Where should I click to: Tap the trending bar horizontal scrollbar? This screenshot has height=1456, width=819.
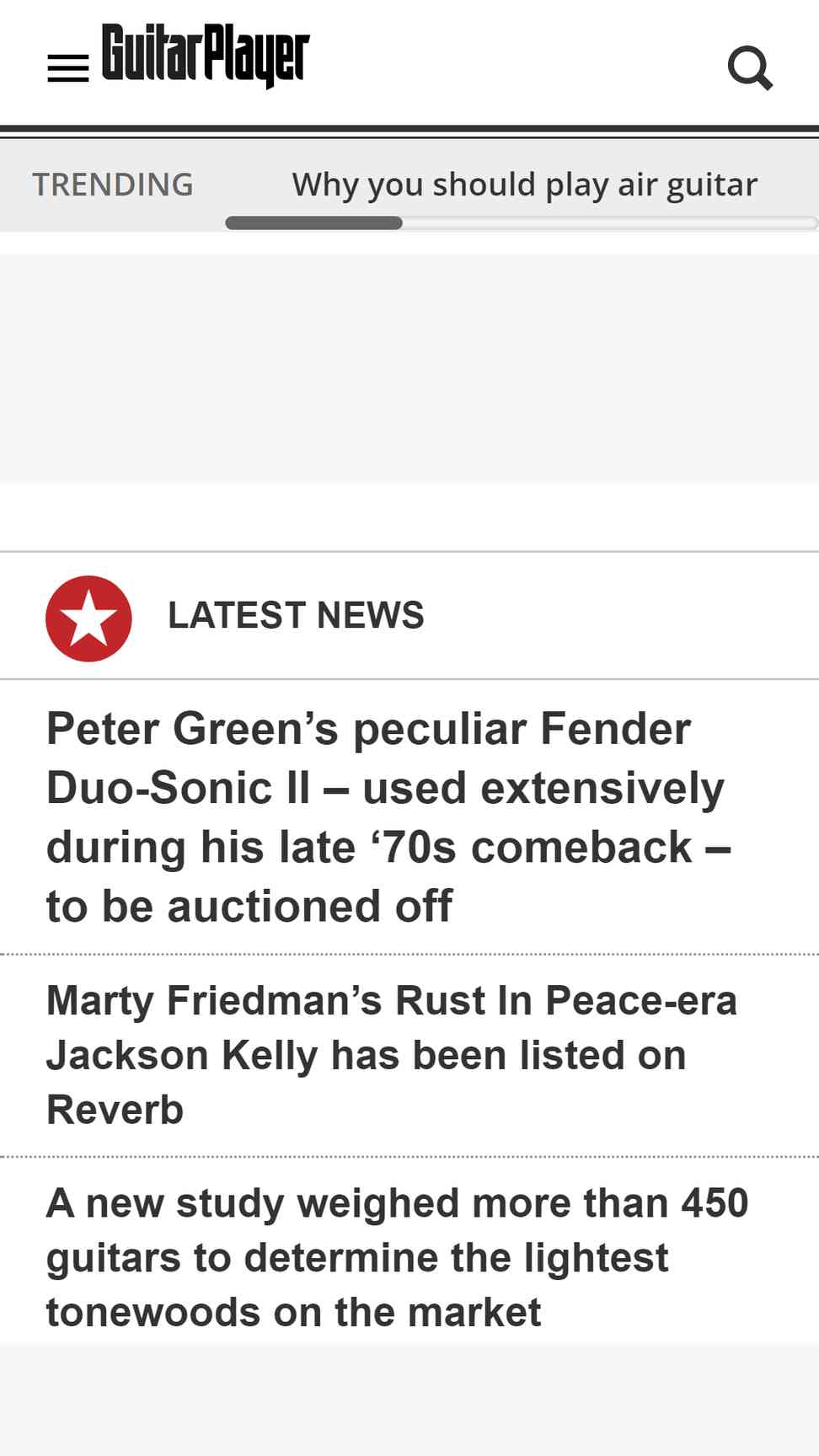[x=522, y=223]
